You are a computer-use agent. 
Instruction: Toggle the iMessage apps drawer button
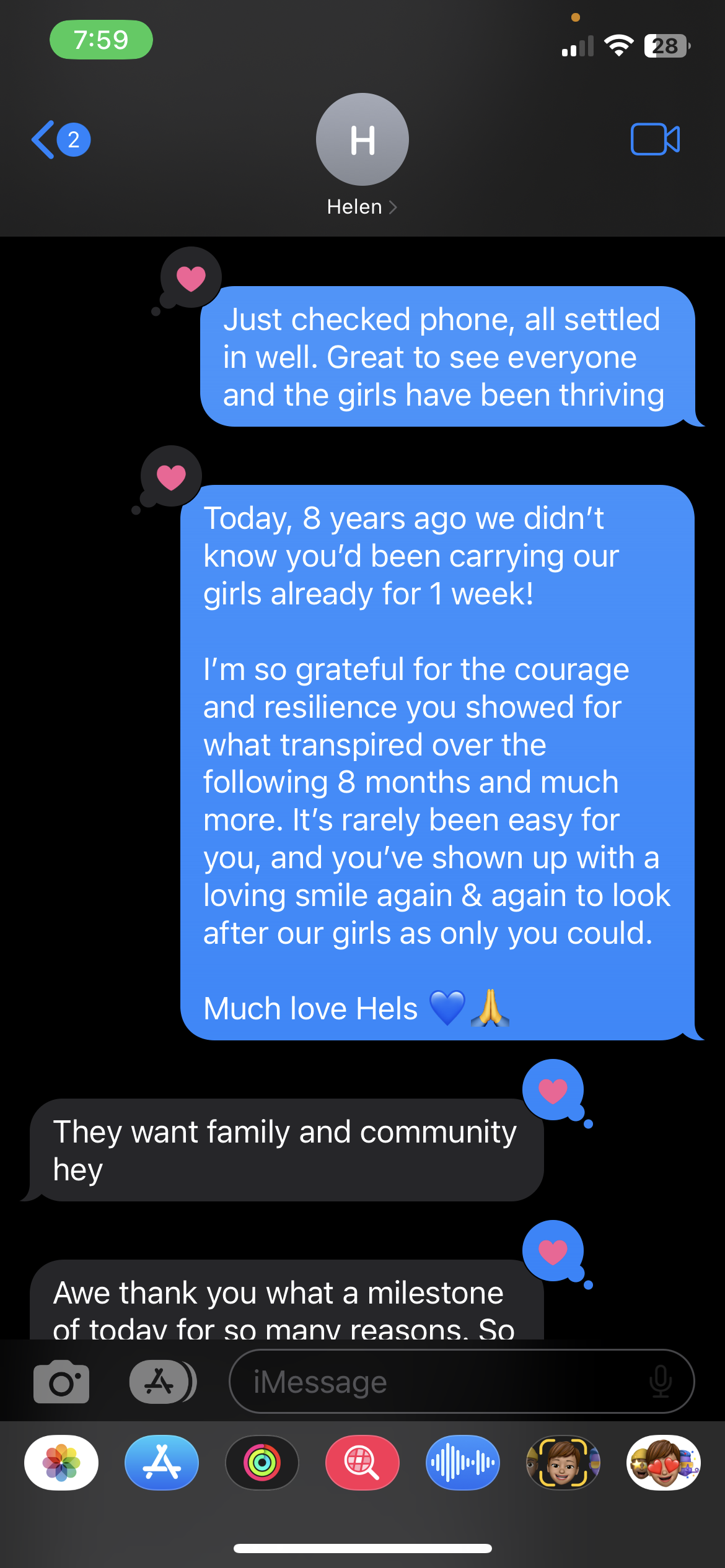(162, 1382)
